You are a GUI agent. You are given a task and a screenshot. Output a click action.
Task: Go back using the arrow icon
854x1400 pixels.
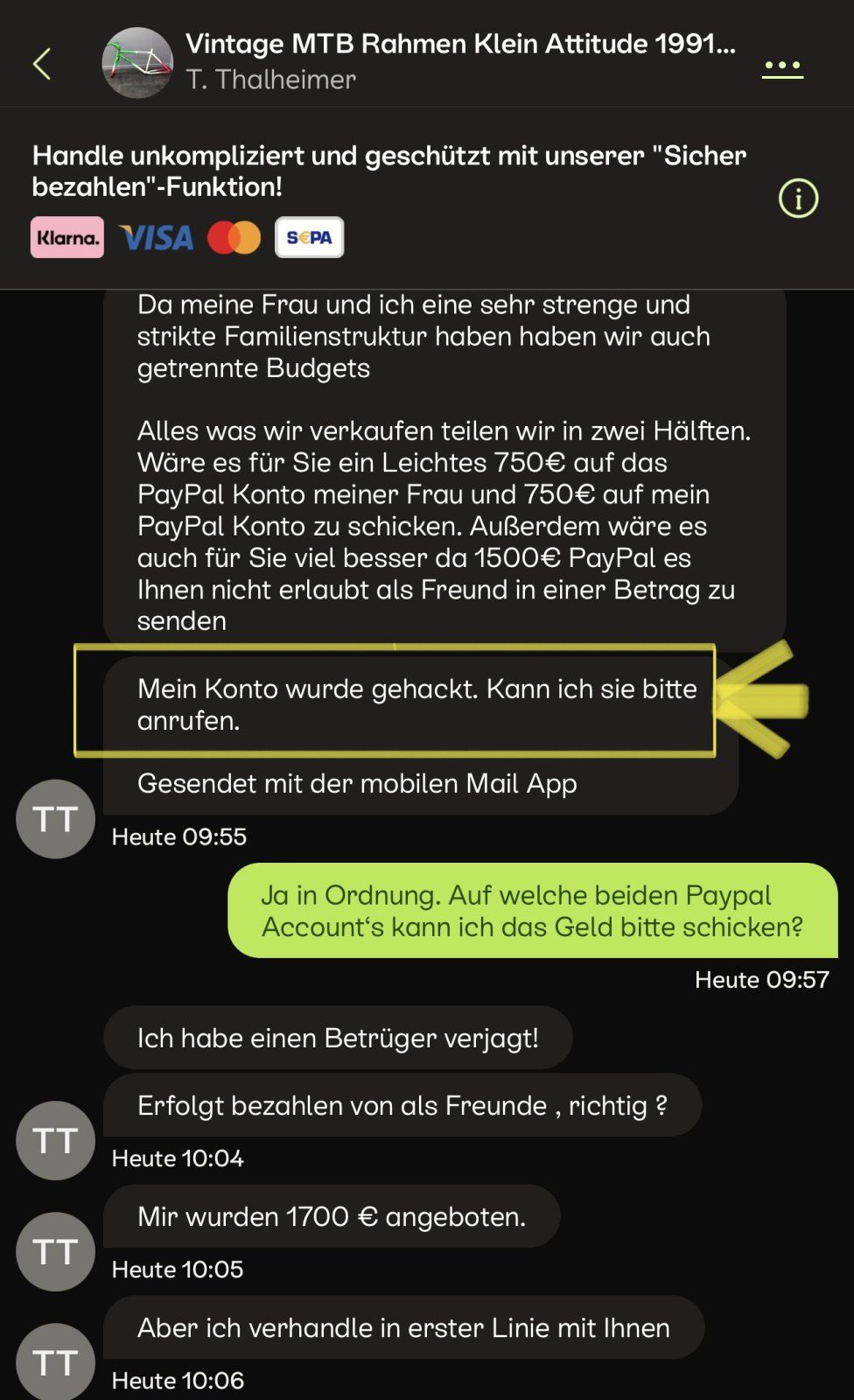point(42,64)
